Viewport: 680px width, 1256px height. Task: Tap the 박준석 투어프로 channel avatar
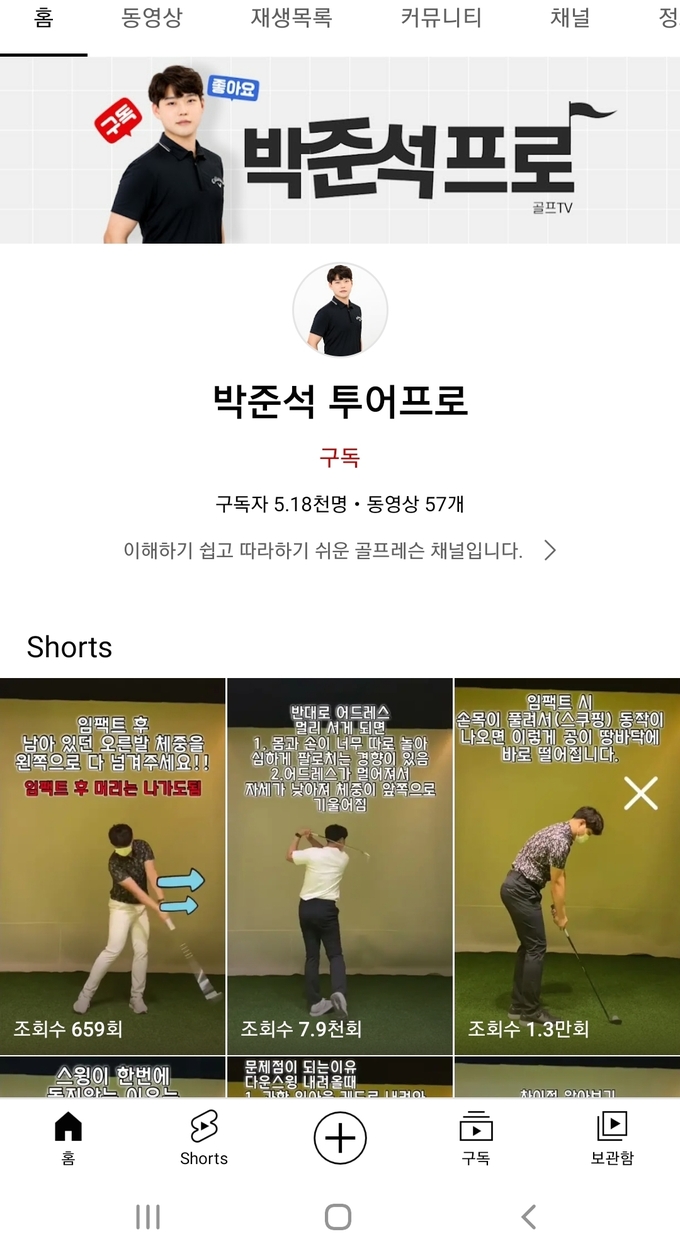point(340,310)
